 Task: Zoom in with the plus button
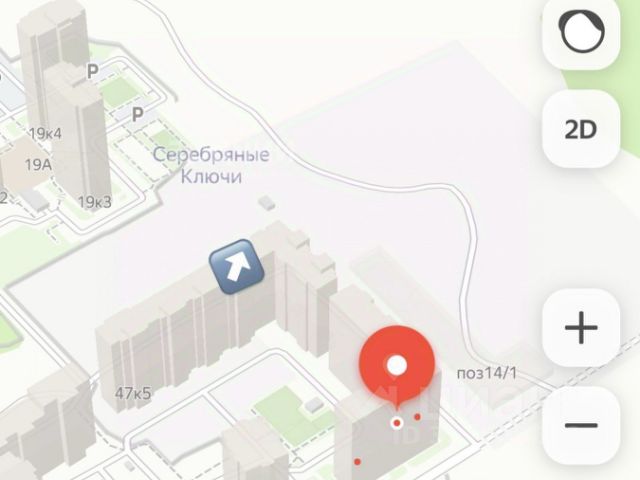581,328
